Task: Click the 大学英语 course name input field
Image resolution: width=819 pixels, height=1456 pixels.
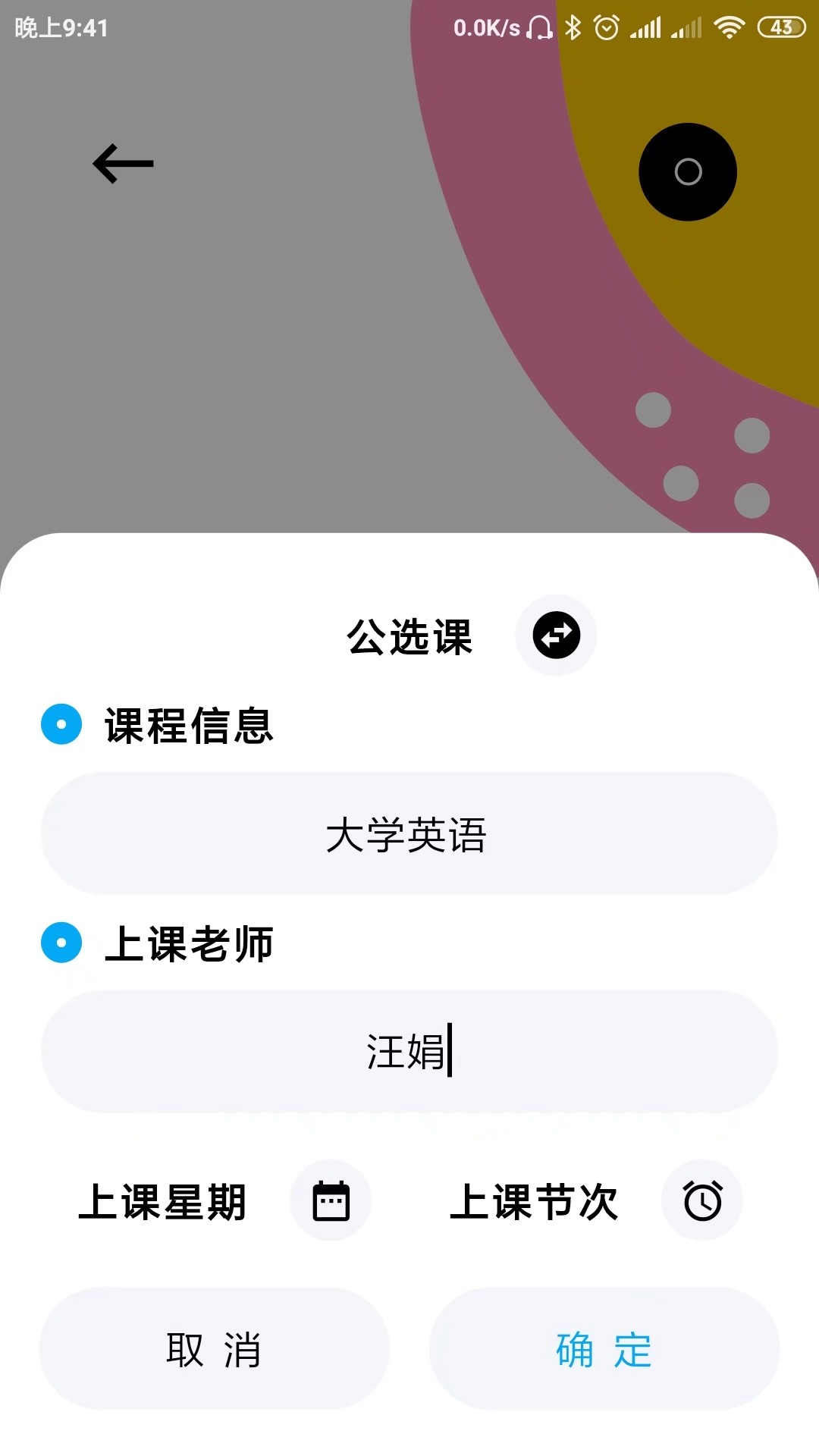Action: click(409, 834)
